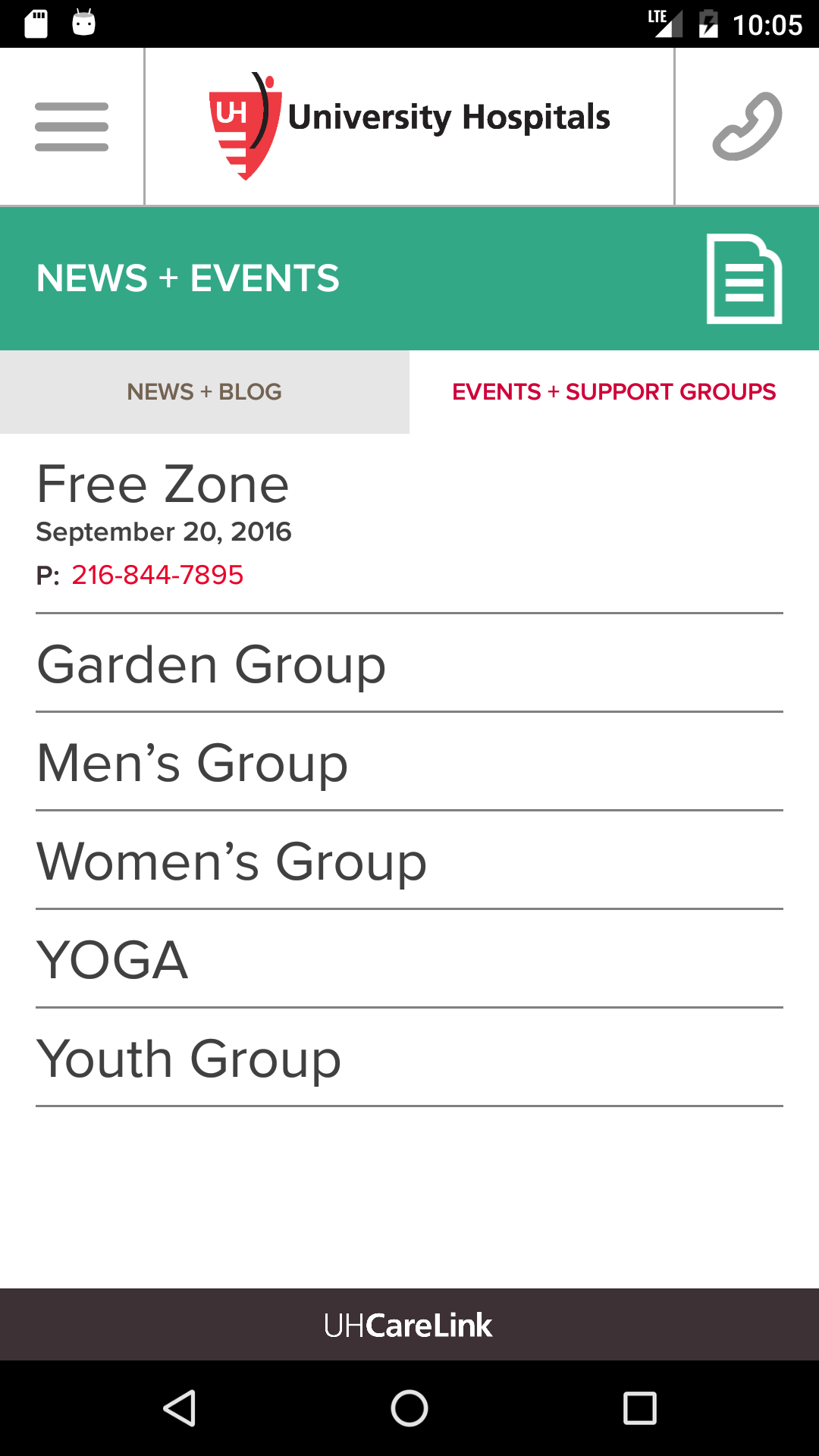Open the Free Zone event
The height and width of the screenshot is (1456, 819).
click(163, 485)
